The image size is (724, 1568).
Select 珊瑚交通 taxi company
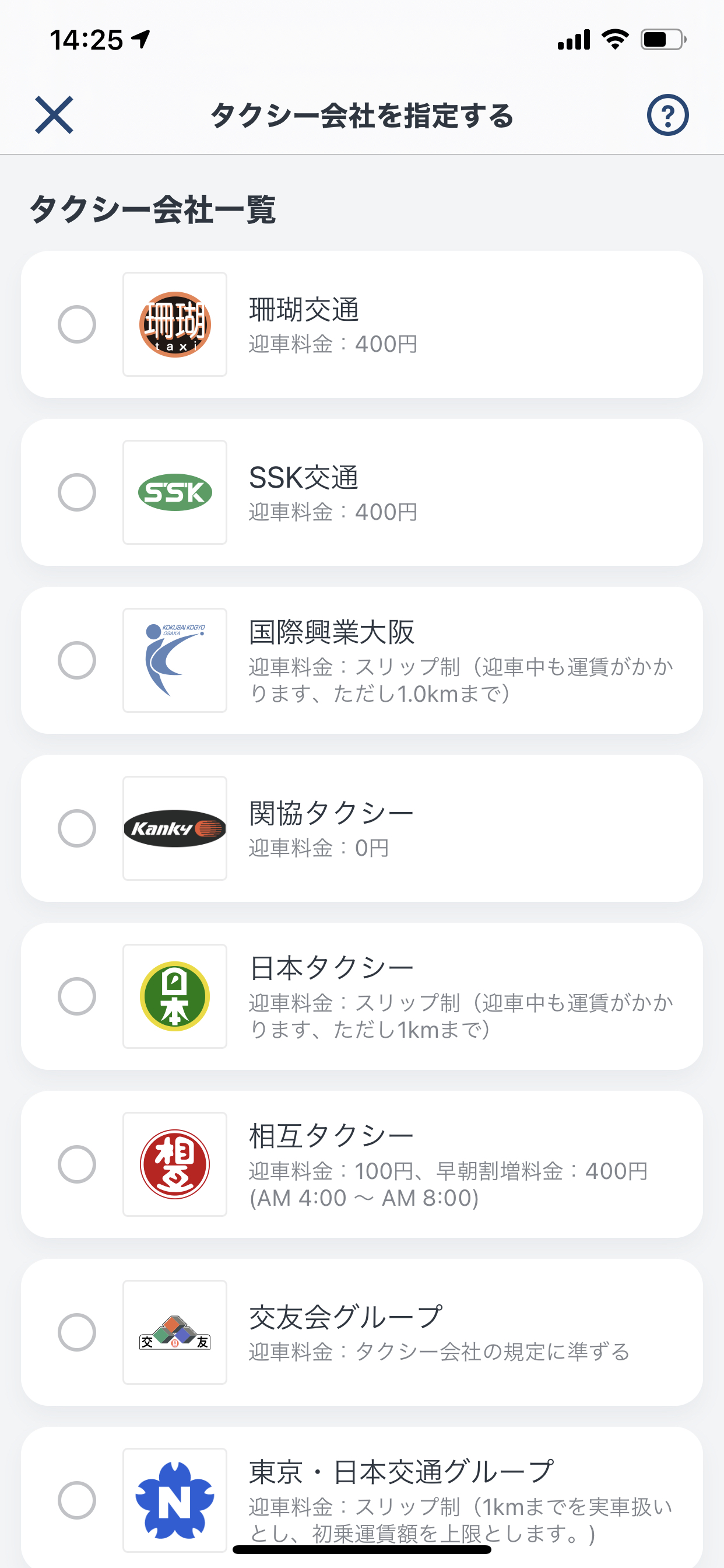362,324
